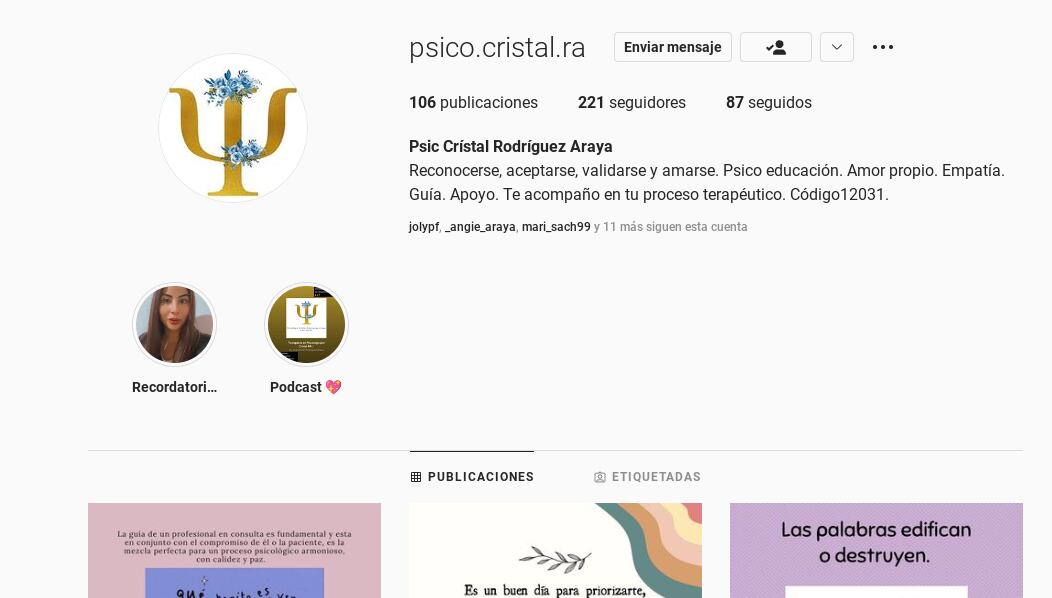
Task: Open the 'Las palabras edifican' post
Action: 876,550
